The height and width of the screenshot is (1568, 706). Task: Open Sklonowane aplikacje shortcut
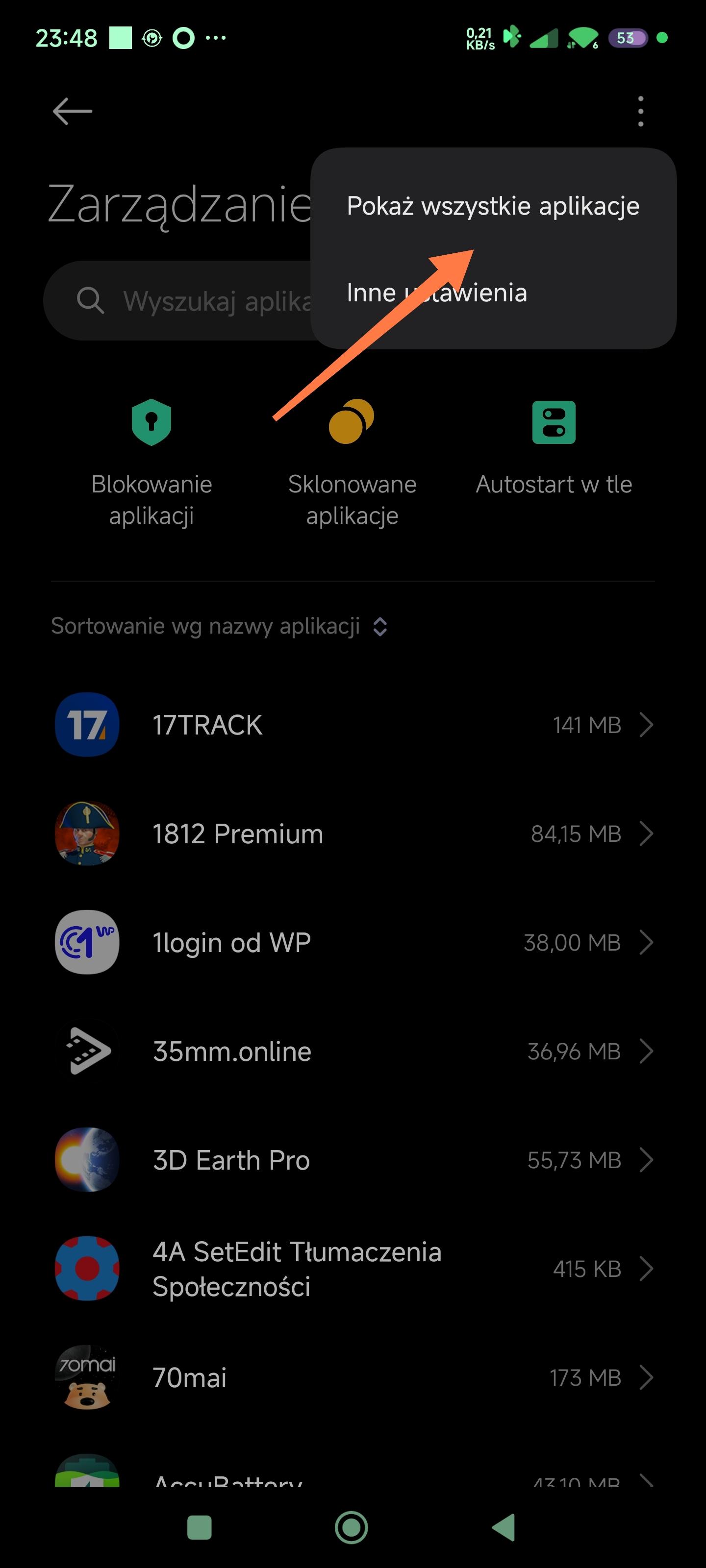[x=352, y=462]
